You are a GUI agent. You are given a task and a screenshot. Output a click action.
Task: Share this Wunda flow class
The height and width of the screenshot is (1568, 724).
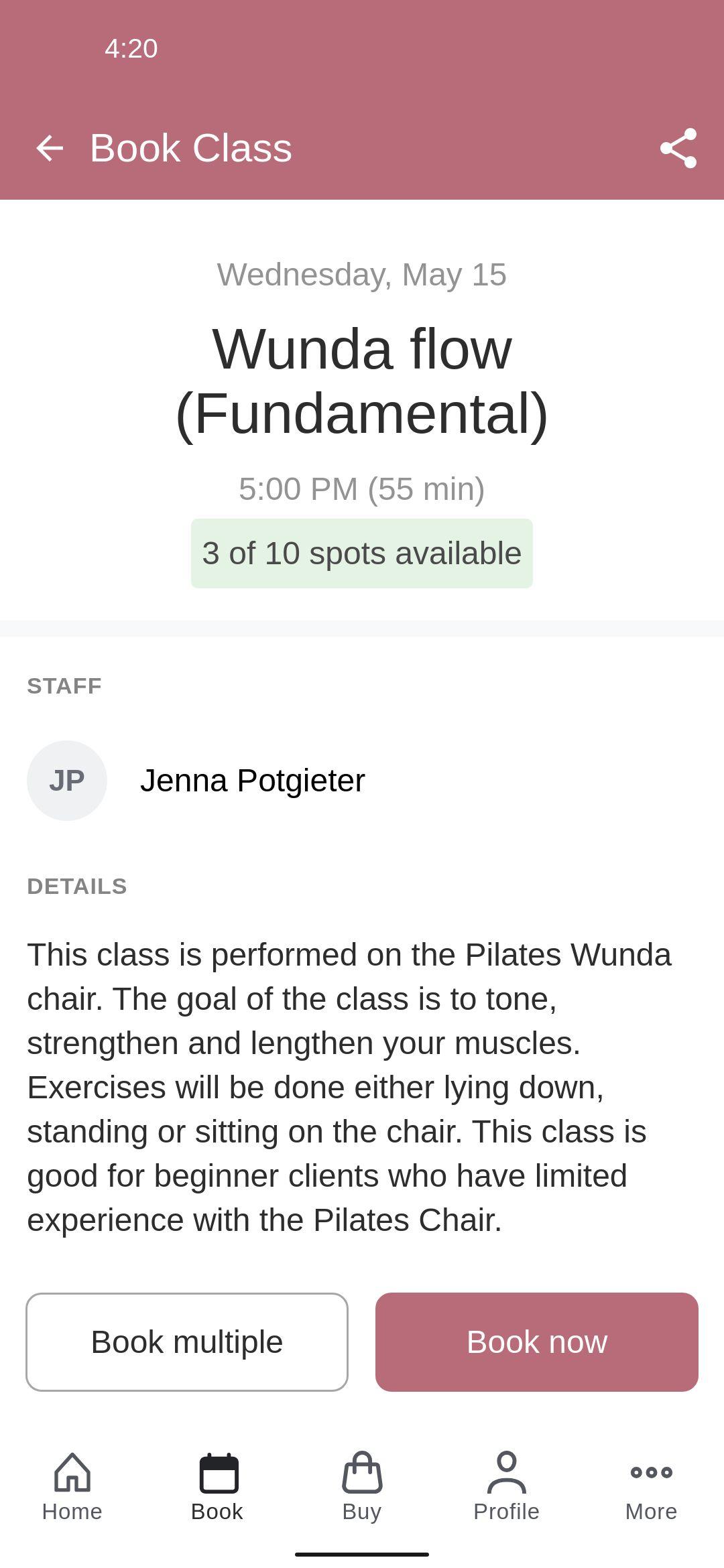[678, 148]
